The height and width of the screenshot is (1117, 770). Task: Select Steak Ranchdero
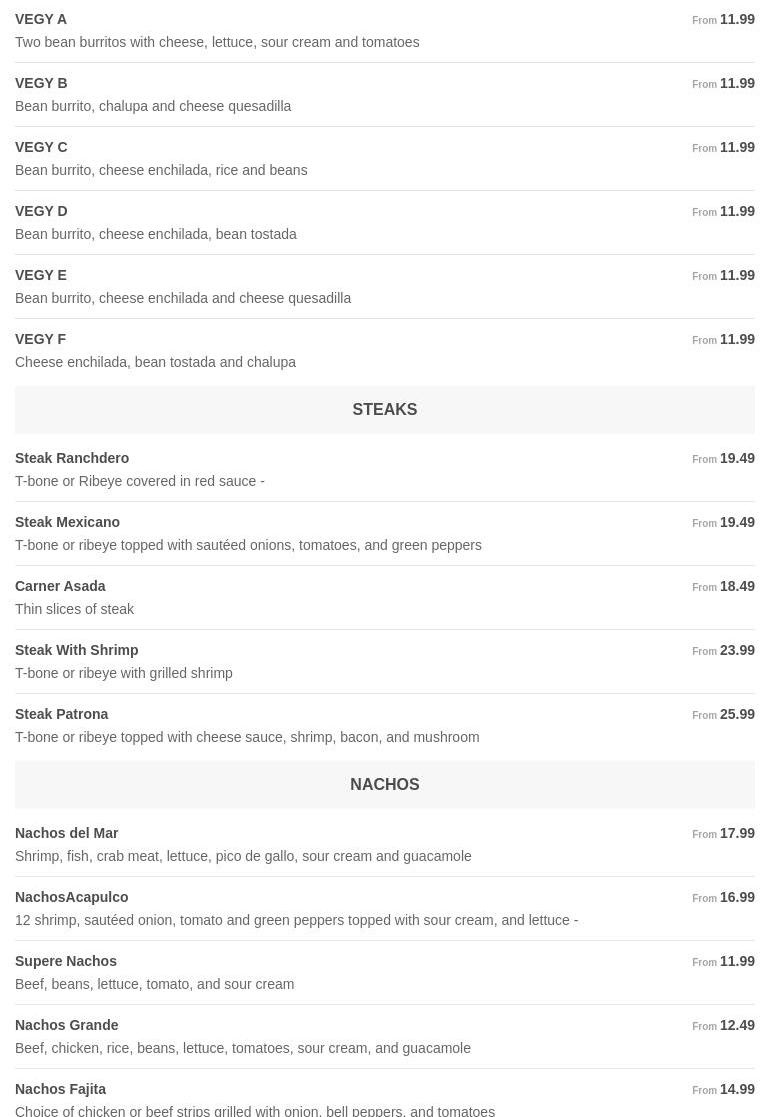[x=72, y=459]
